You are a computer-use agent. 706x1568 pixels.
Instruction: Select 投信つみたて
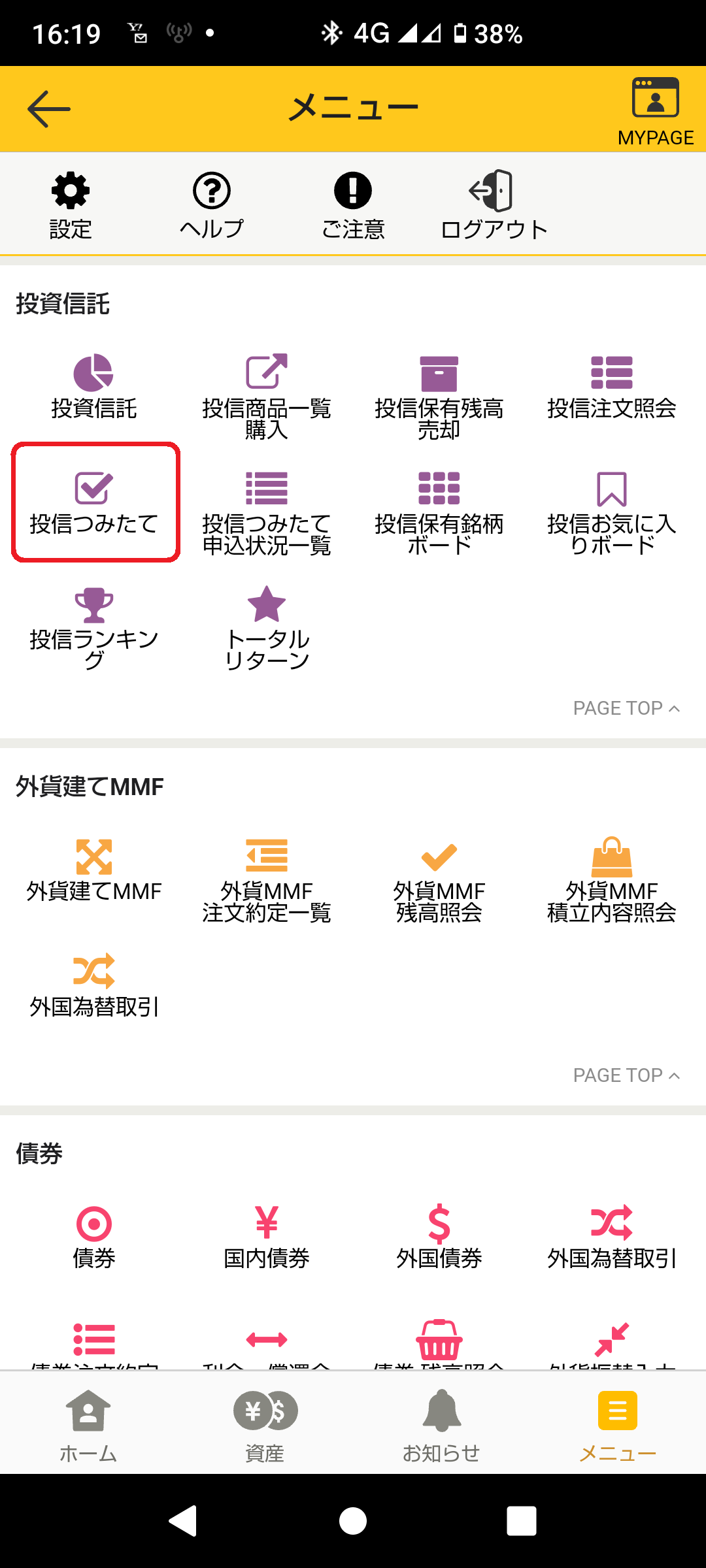point(95,502)
